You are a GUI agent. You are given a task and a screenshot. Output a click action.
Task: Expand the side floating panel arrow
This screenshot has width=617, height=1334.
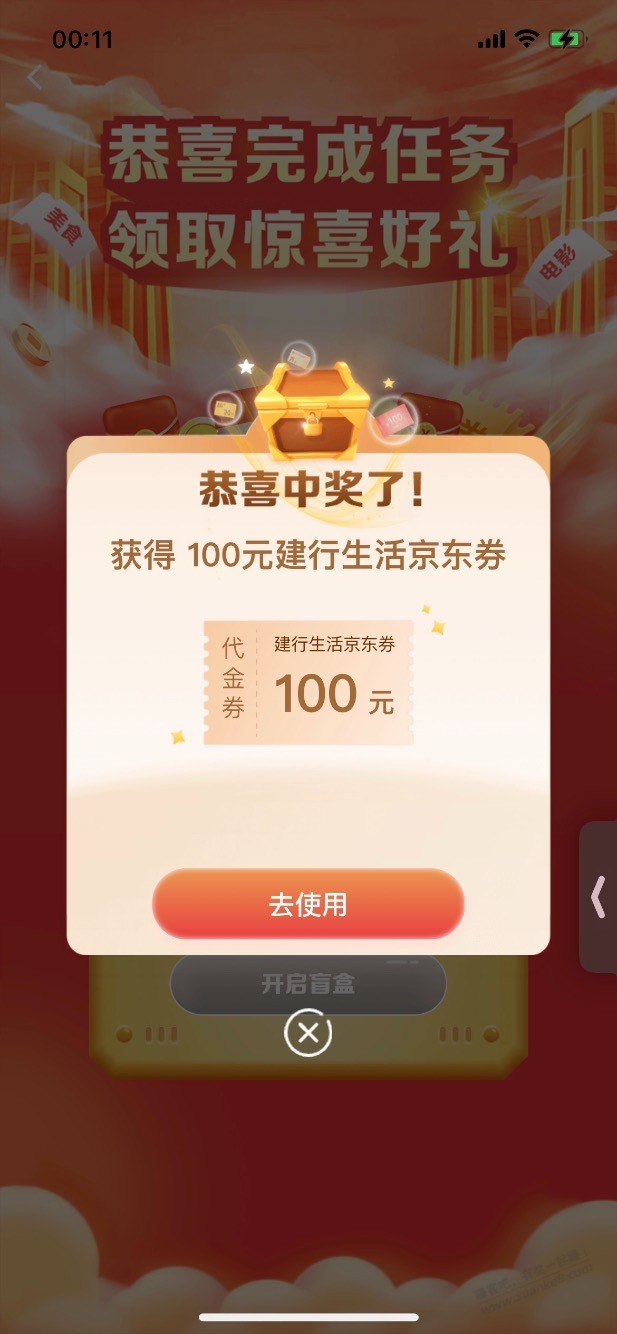click(x=599, y=897)
